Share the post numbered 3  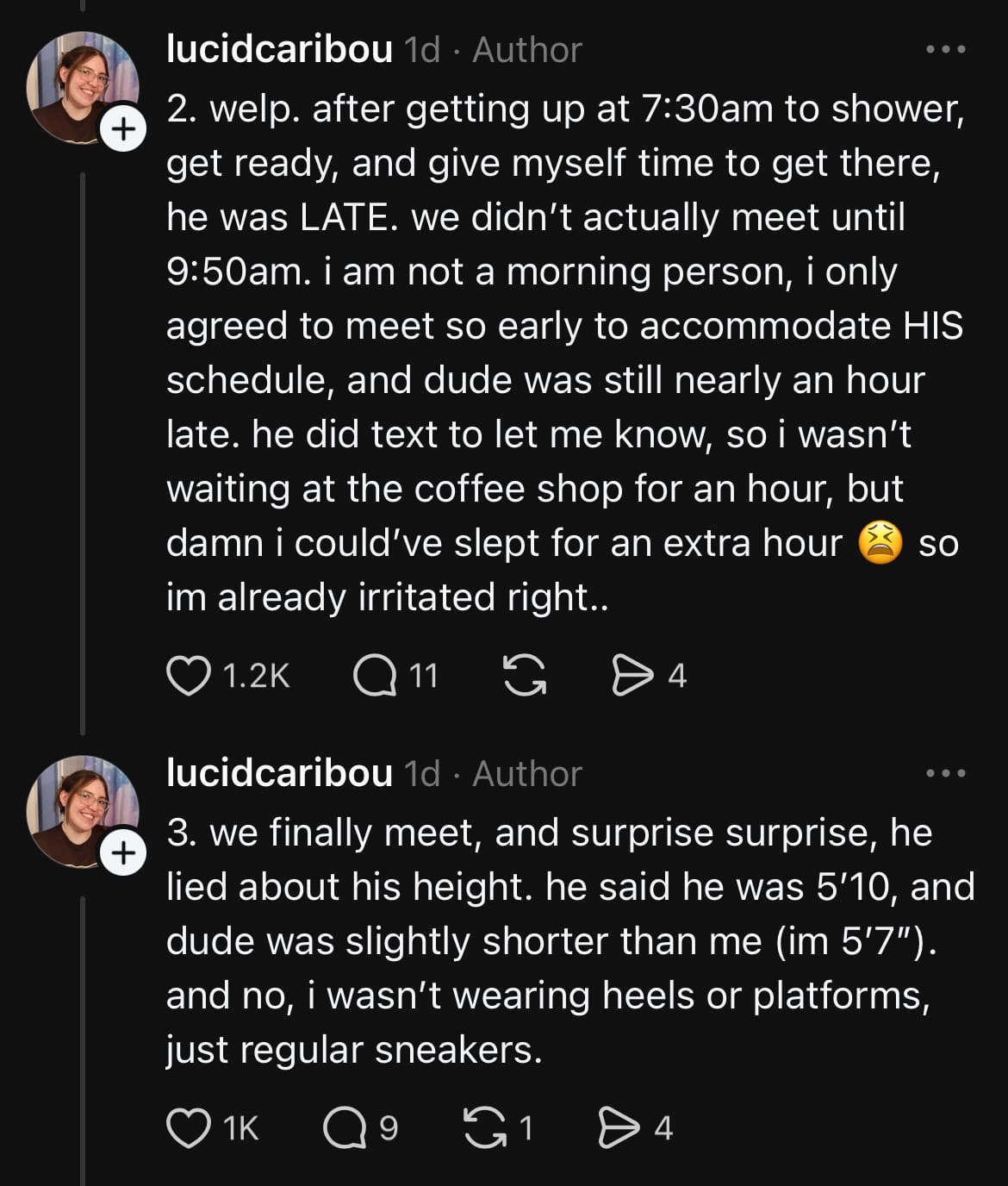618,1127
